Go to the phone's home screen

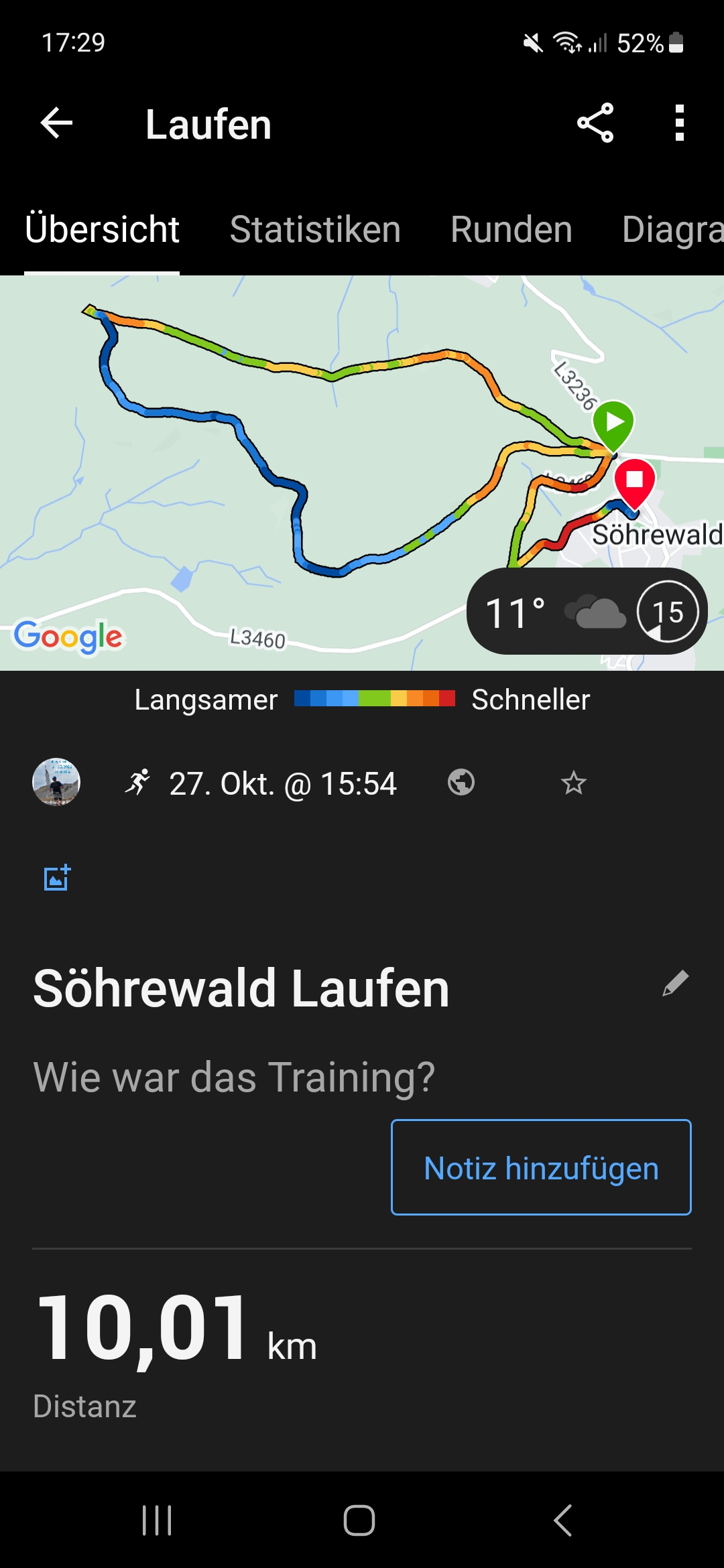(359, 1520)
